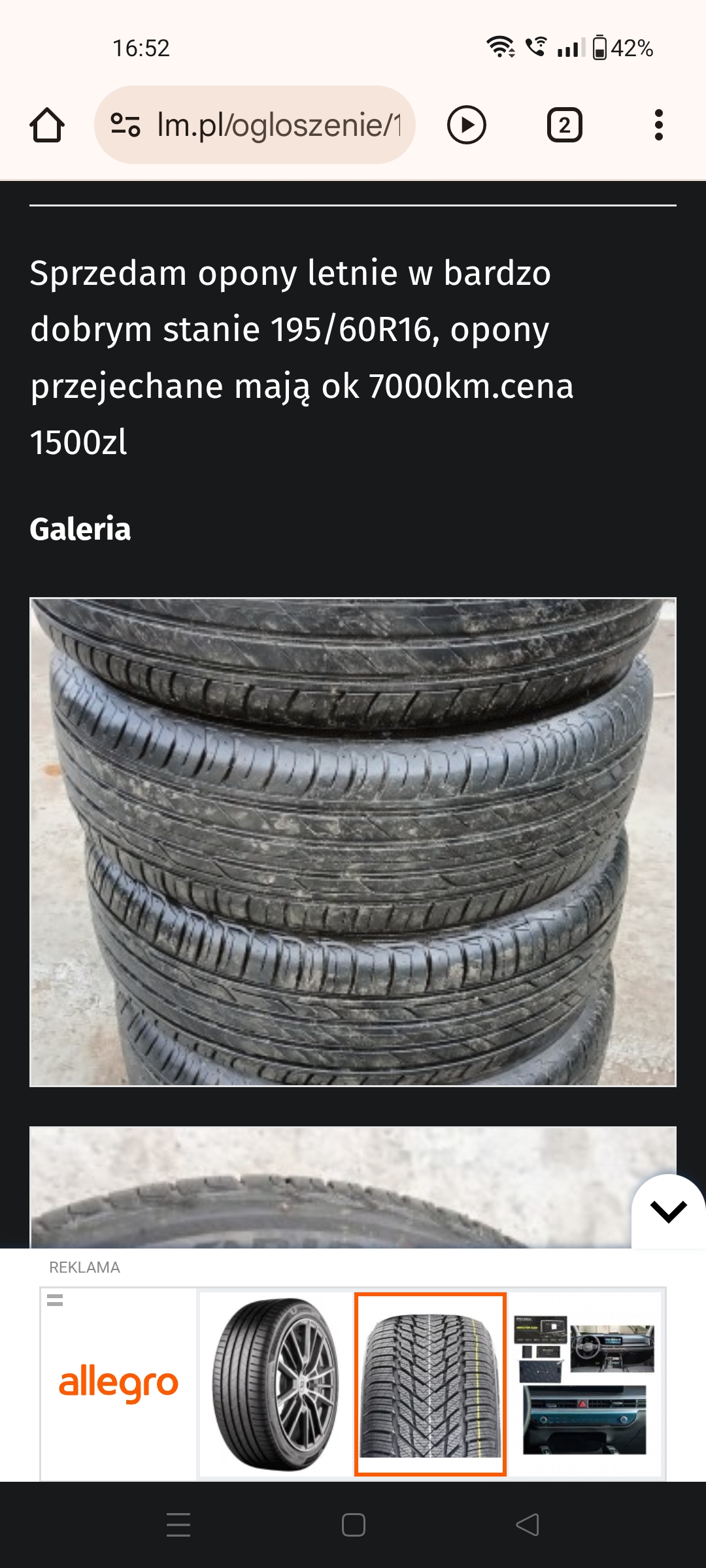Open recent apps from the navigation bar
Viewport: 706px width, 1568px height.
pos(178,1525)
